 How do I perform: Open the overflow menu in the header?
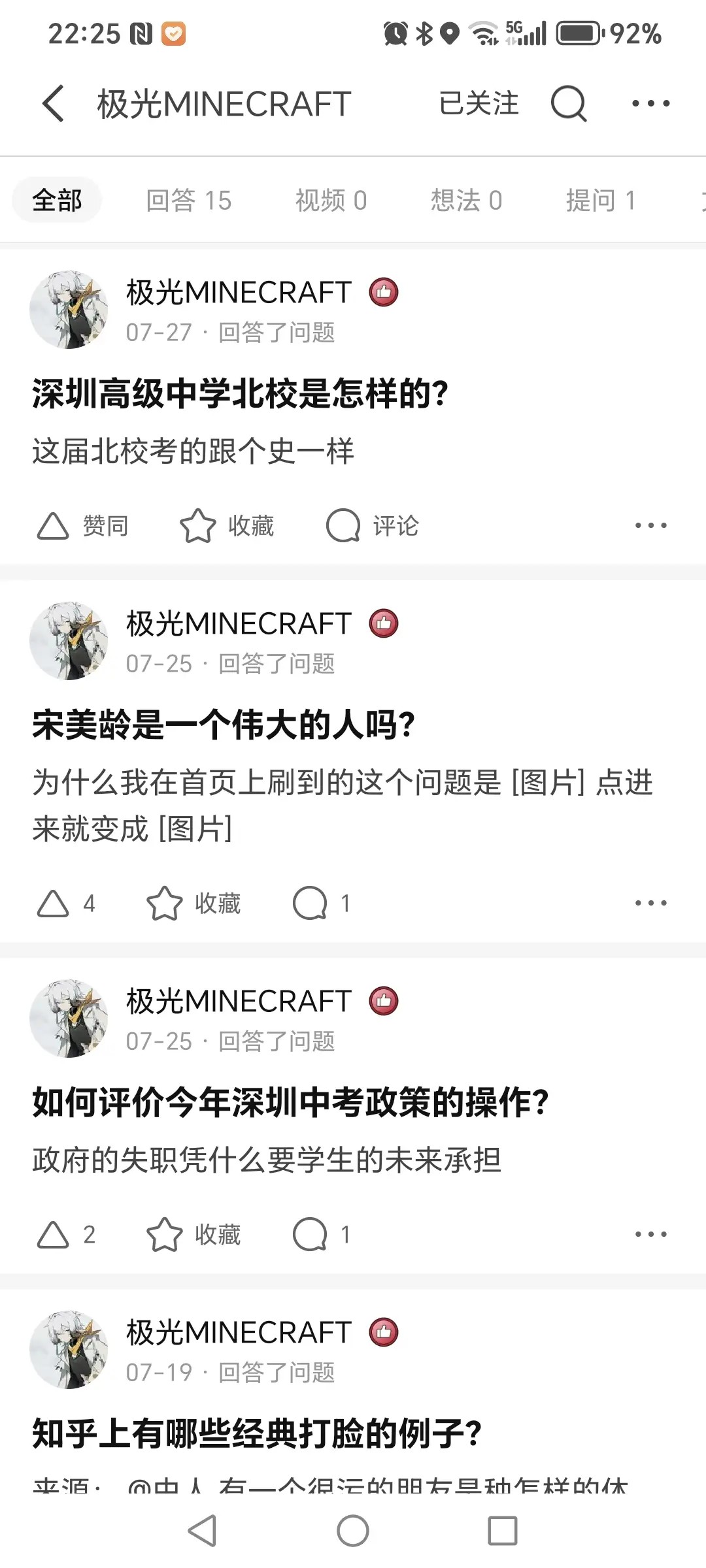pos(650,104)
